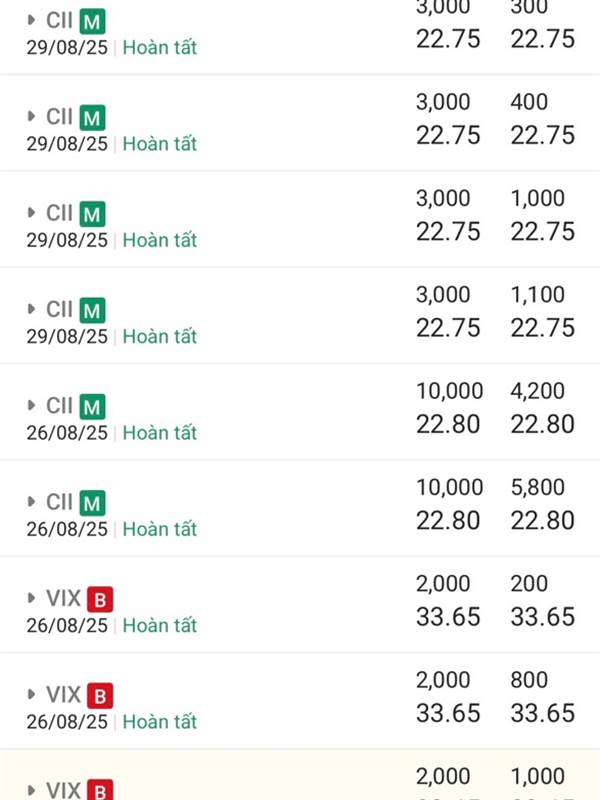Expand the CII order with 400 matched
Image resolution: width=600 pixels, height=800 pixels.
[32, 117]
